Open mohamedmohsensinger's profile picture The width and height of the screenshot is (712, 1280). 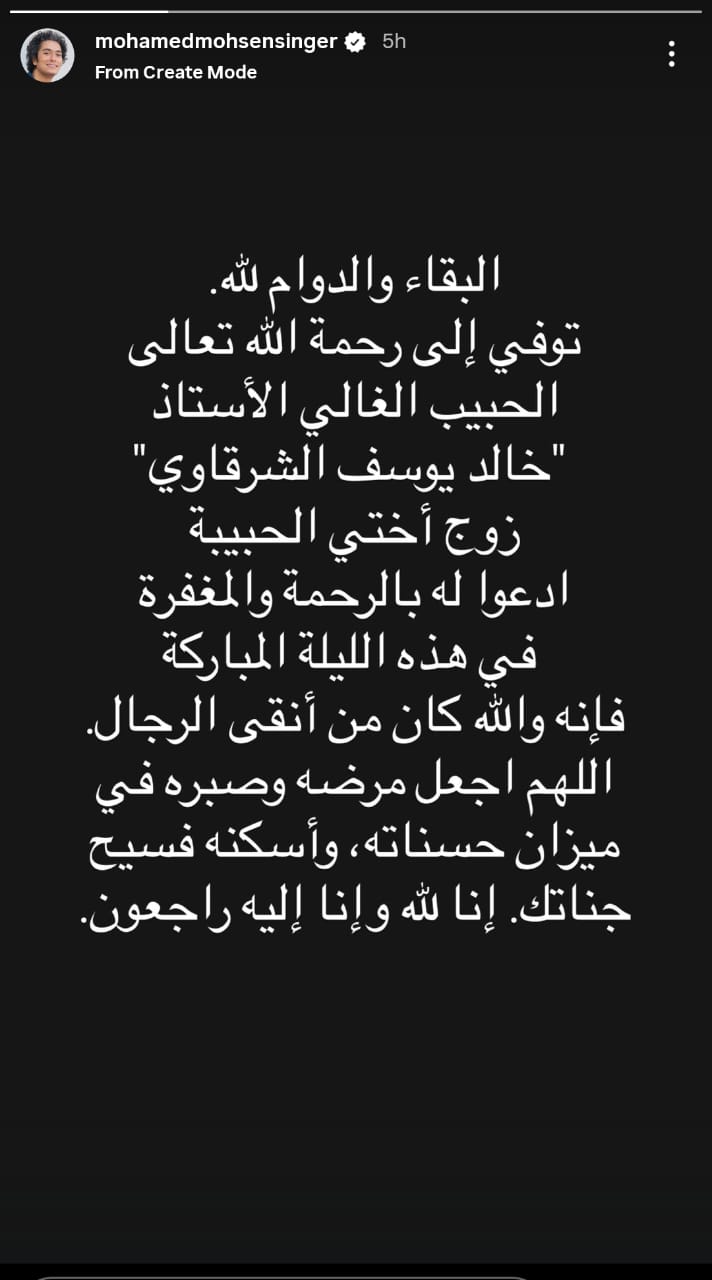click(47, 55)
